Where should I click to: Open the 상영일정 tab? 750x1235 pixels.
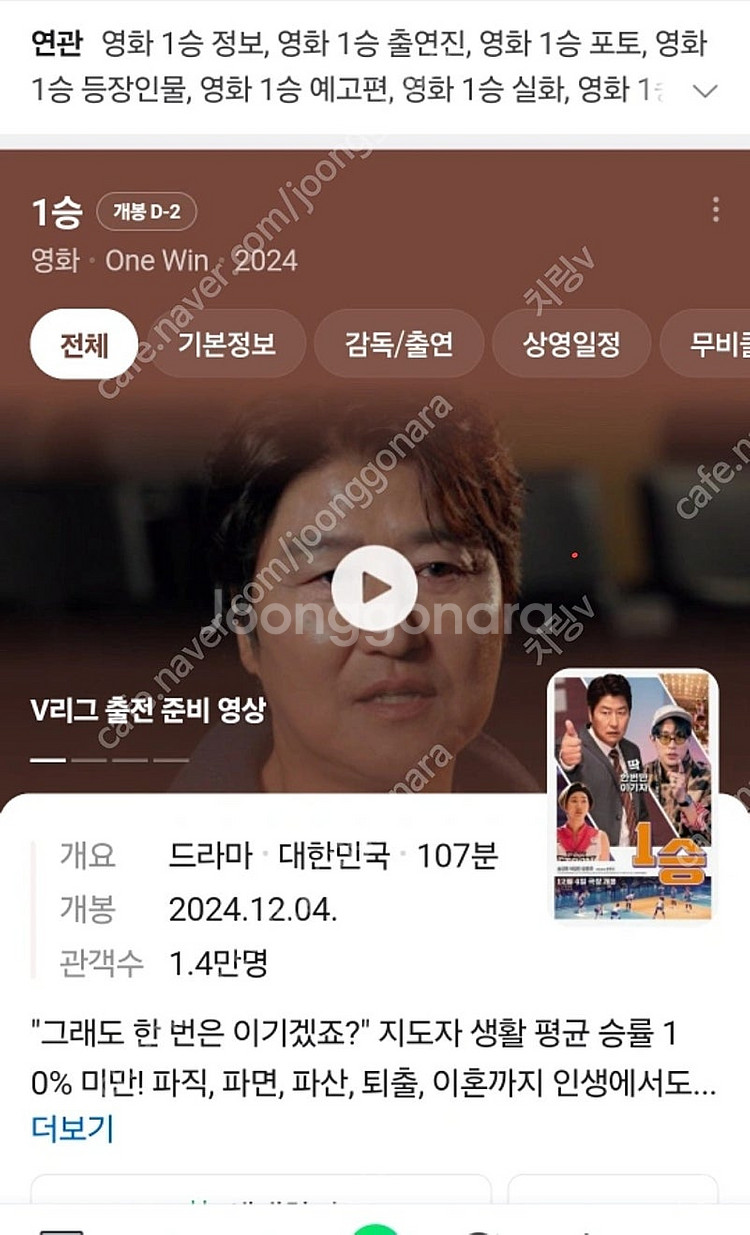(571, 345)
